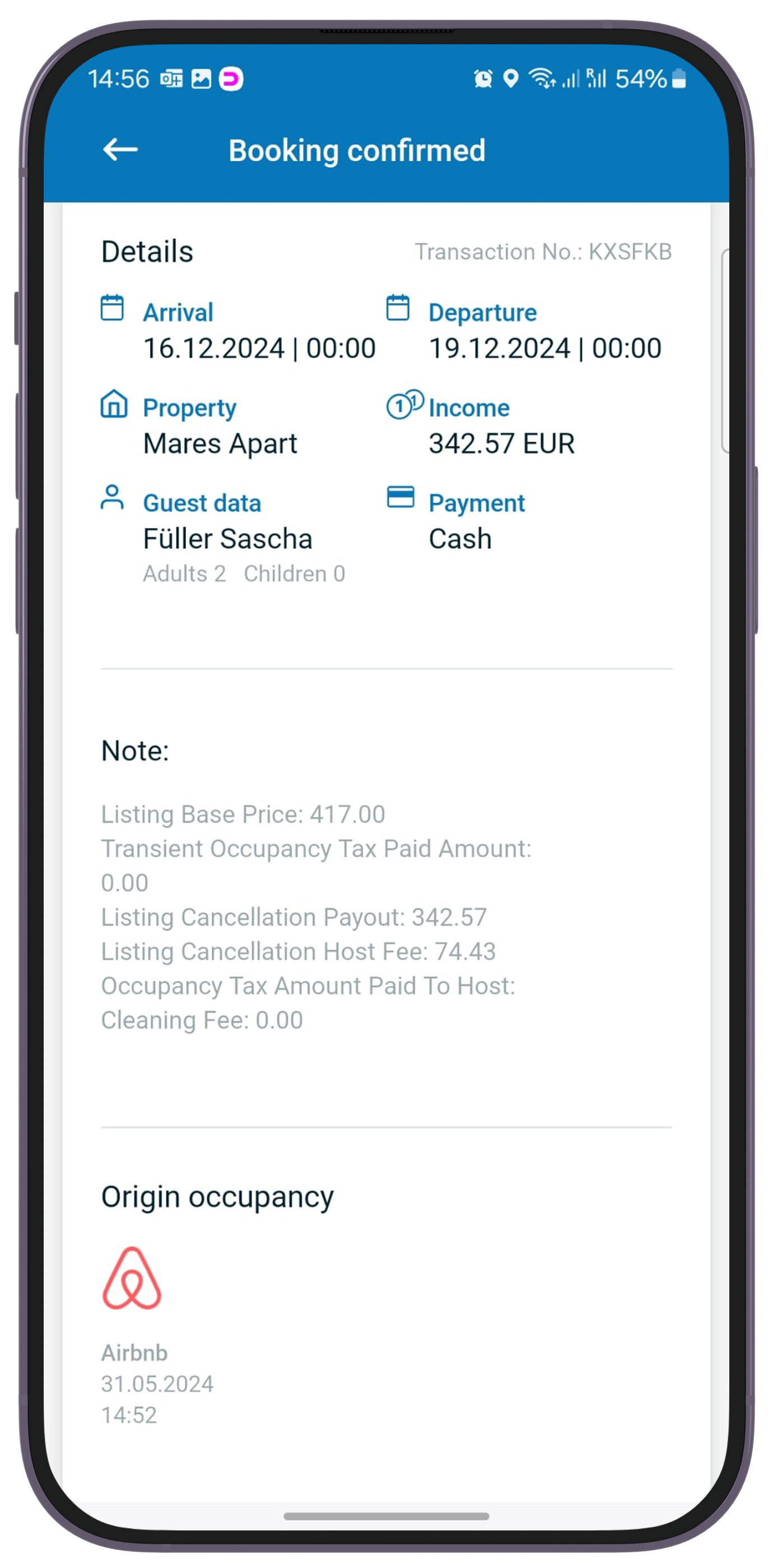Go back from Booking confirmed screen
Screen dimensions: 773x1568
click(x=120, y=150)
